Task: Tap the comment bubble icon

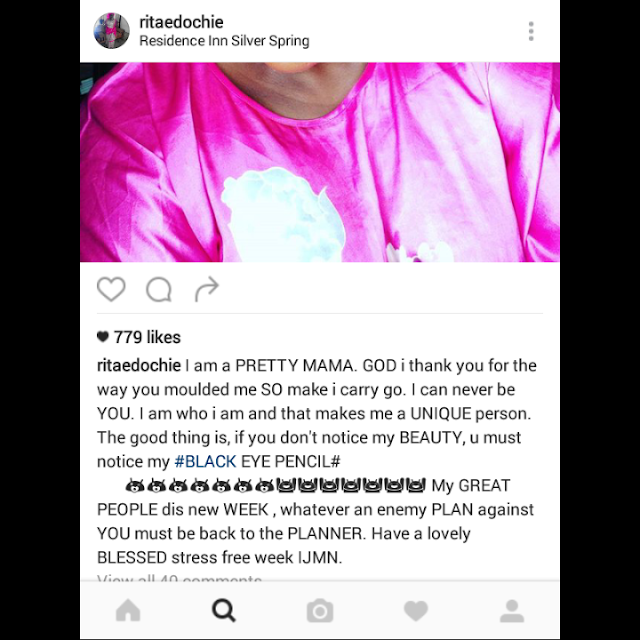Action: tap(159, 290)
